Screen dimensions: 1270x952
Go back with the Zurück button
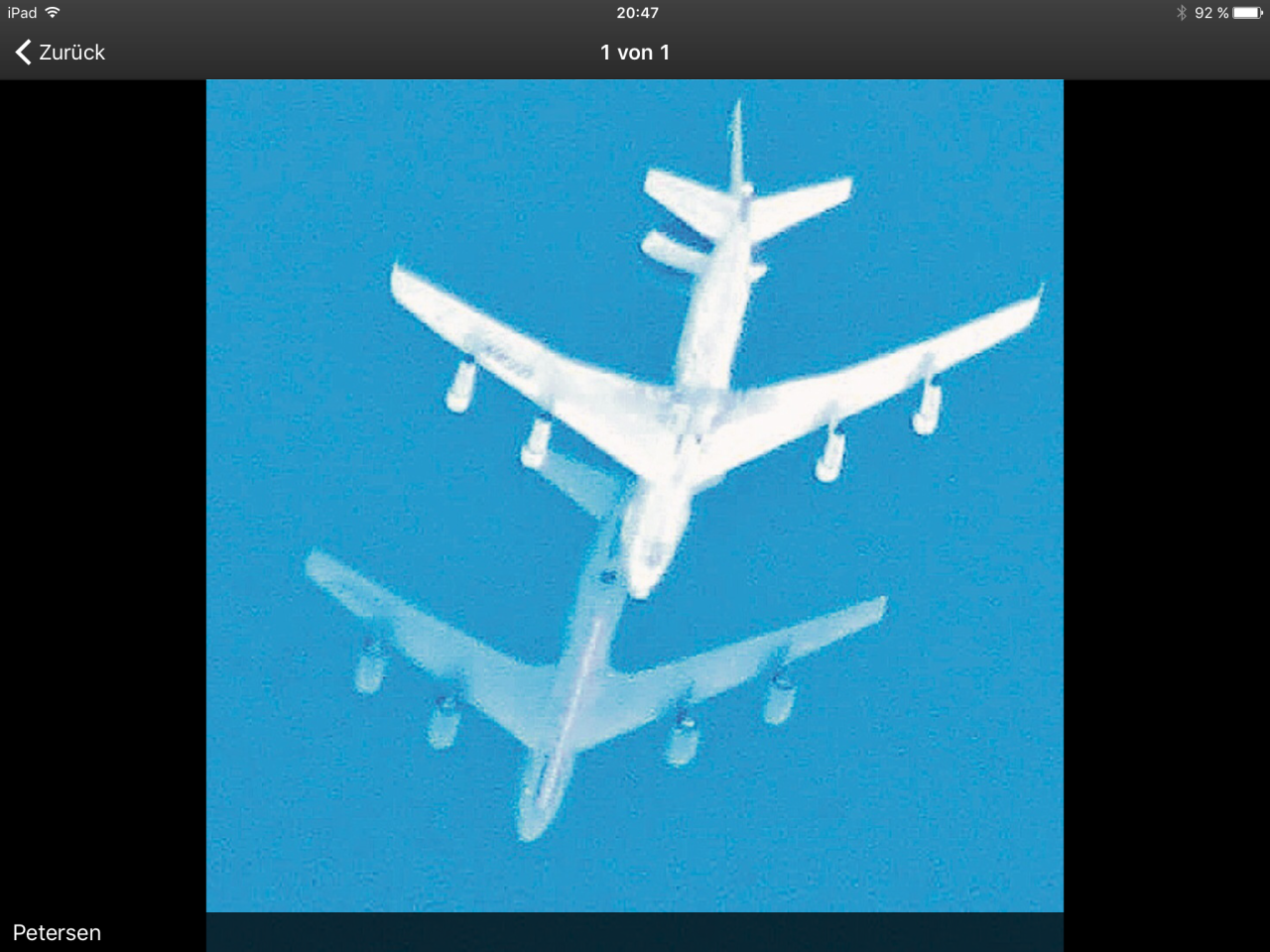click(x=61, y=53)
